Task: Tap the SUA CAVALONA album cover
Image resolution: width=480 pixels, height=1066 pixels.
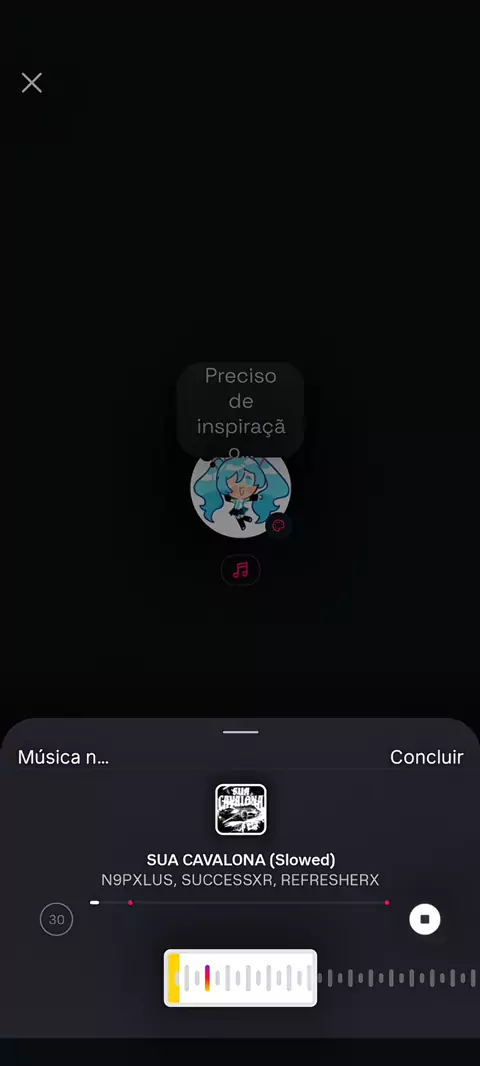Action: (x=241, y=809)
